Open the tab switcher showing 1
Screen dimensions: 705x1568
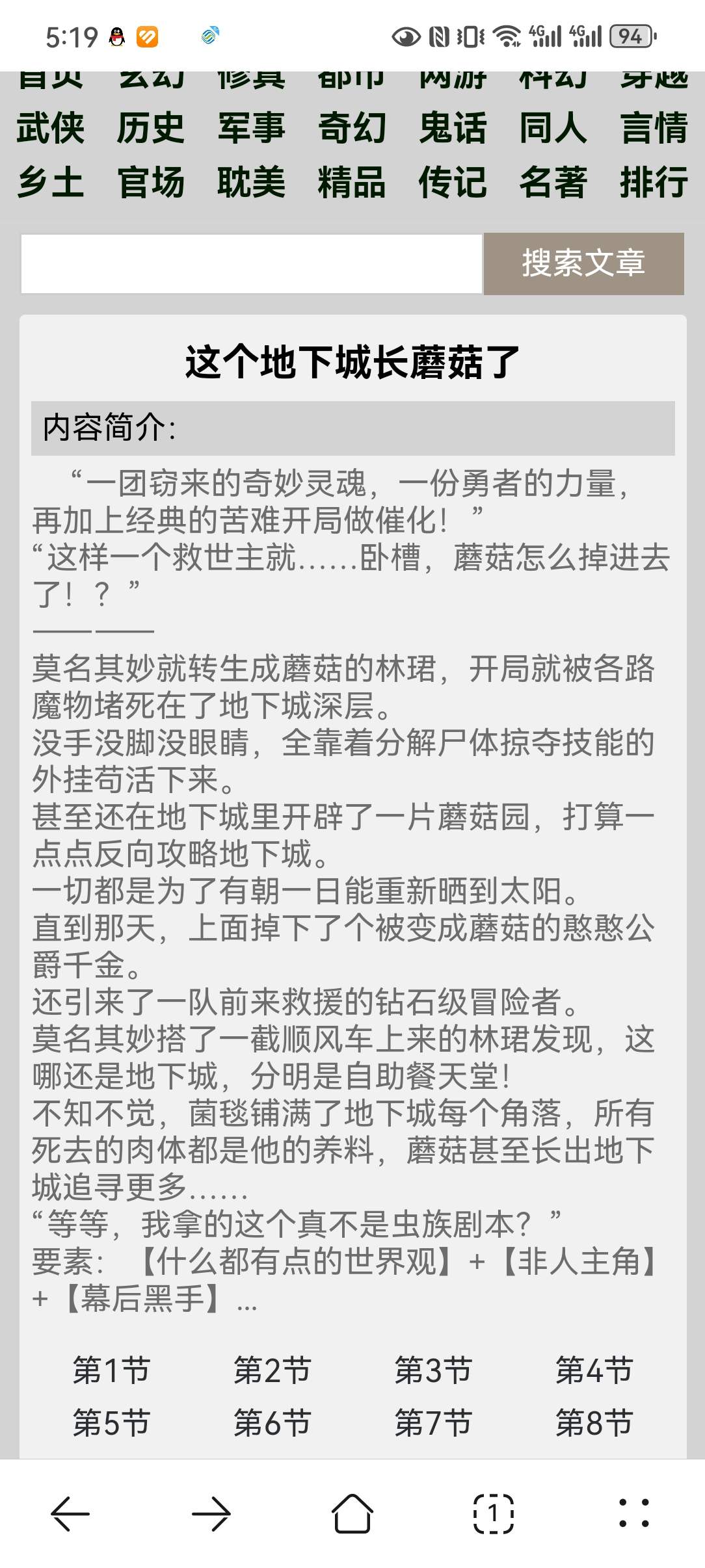493,1513
